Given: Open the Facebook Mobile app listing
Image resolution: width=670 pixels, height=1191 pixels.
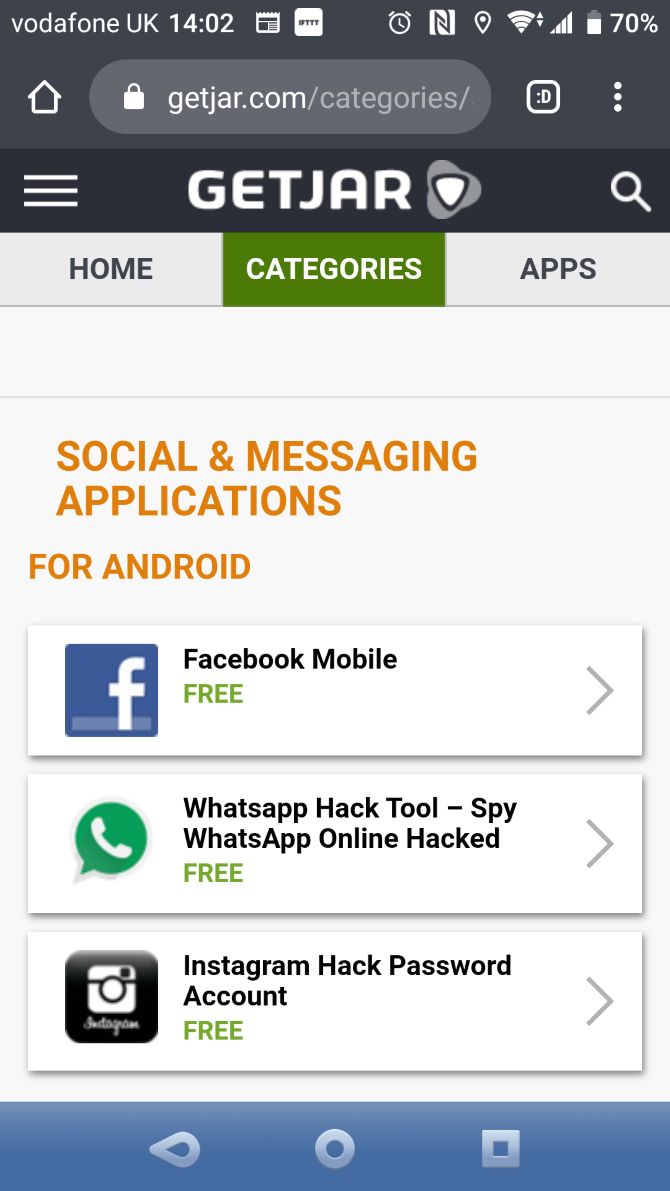Looking at the screenshot, I should pyautogui.click(x=335, y=690).
